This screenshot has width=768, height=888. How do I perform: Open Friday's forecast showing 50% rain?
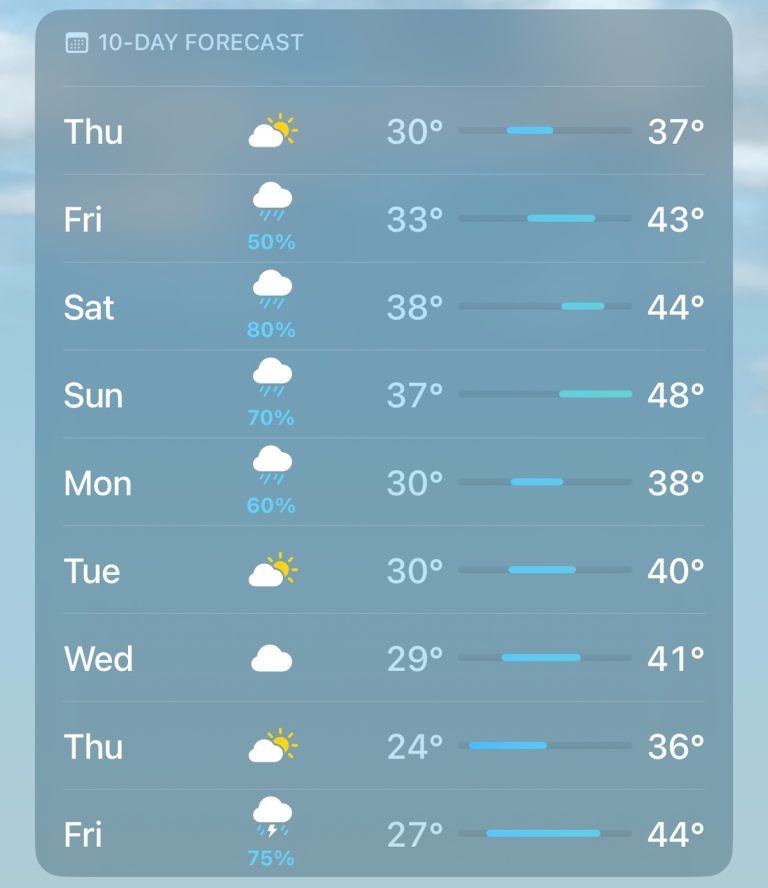384,219
